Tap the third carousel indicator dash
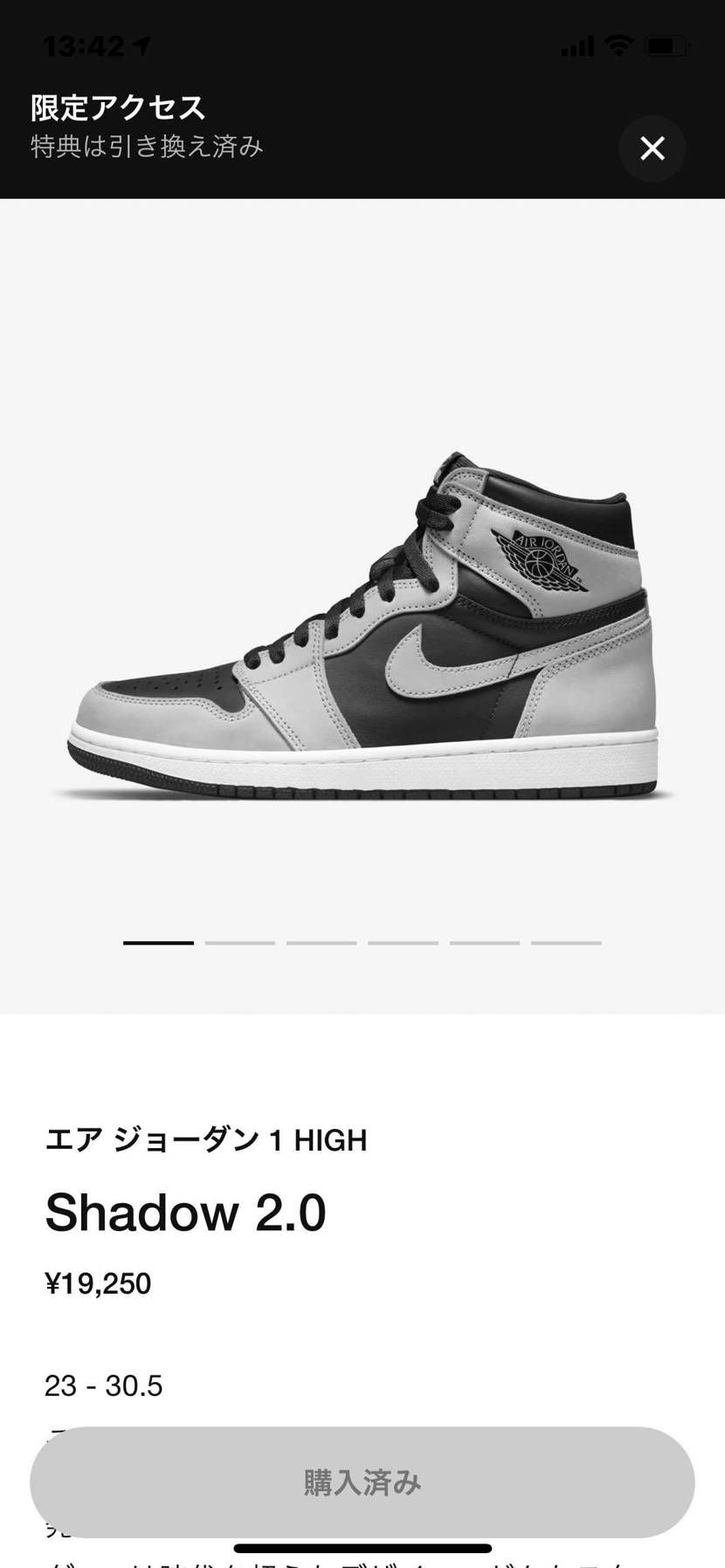 point(321,942)
